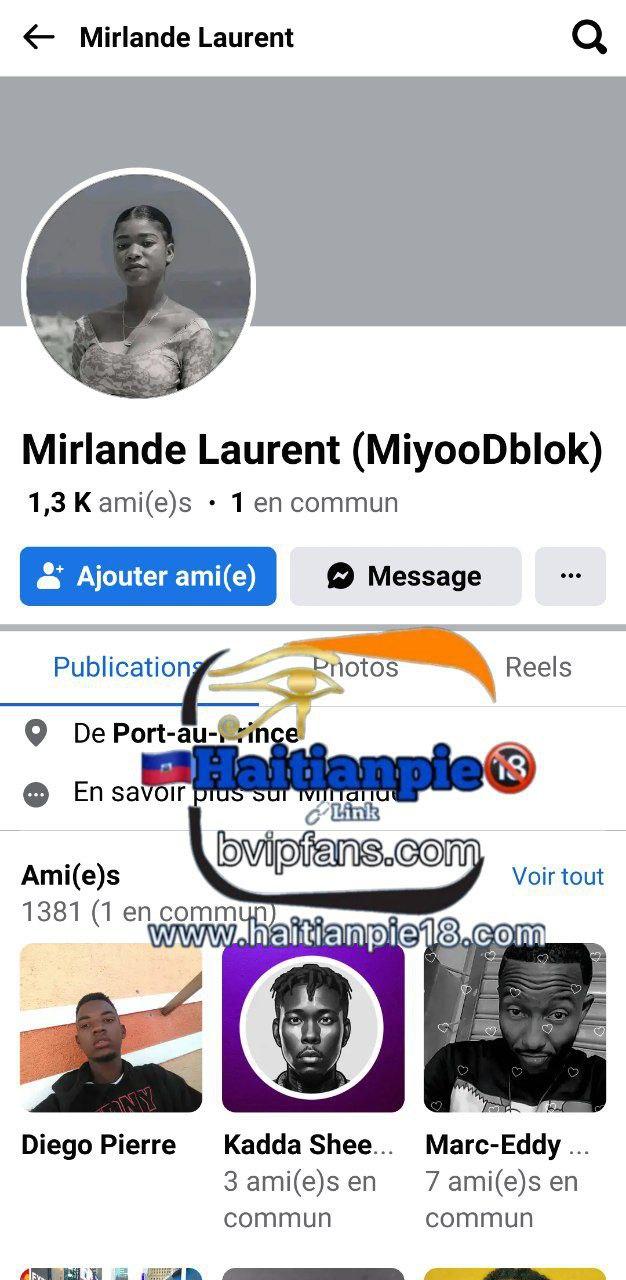Select the Publications tab
Image resolution: width=626 pixels, height=1280 pixels.
tap(125, 667)
